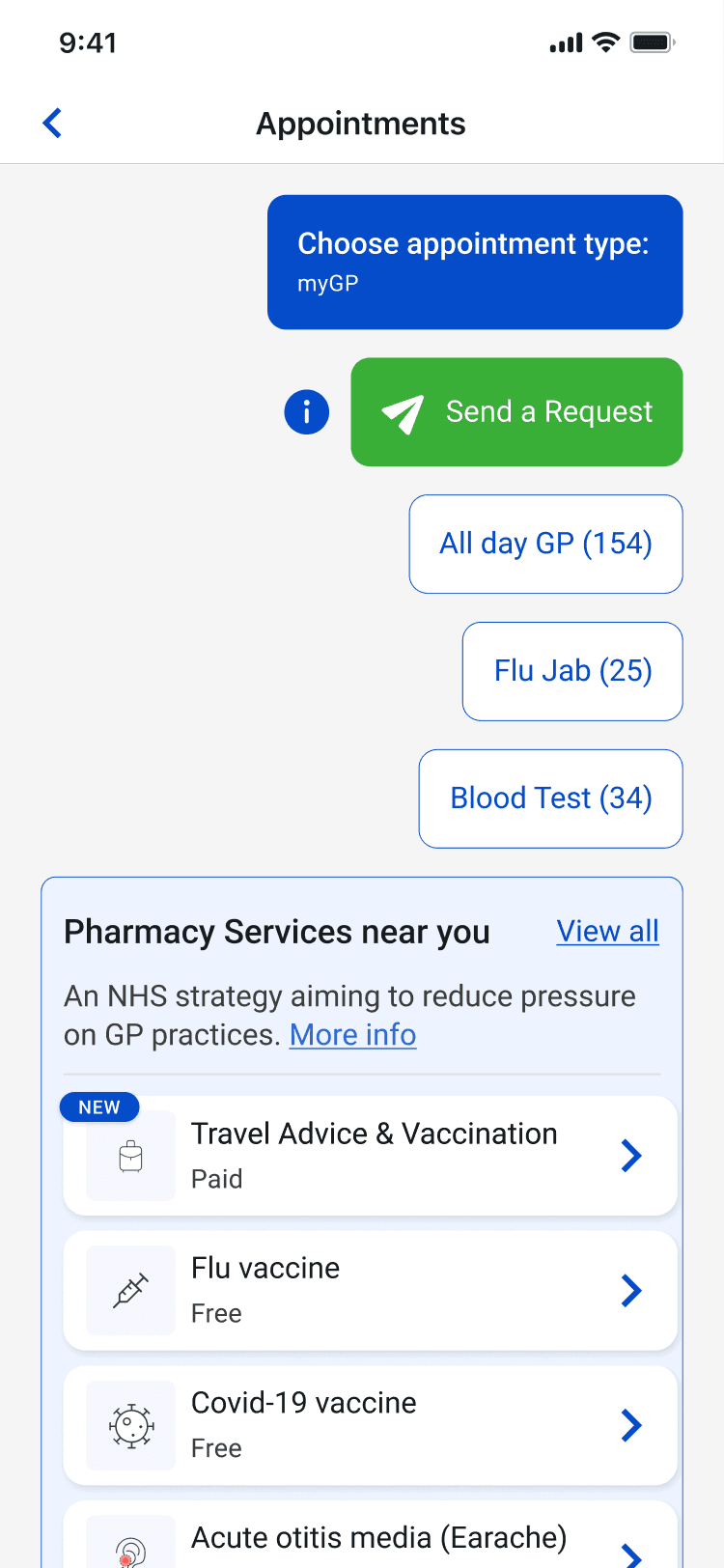Open the info icon beside Send a Request
724x1568 pixels.
307,412
